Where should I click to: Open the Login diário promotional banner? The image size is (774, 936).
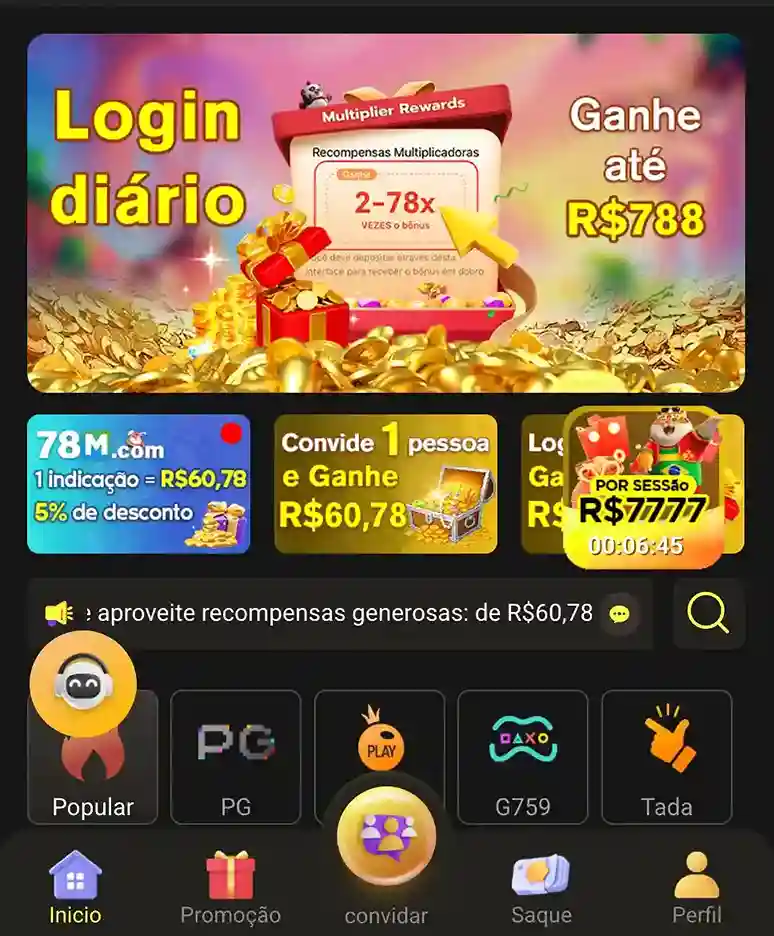[386, 212]
